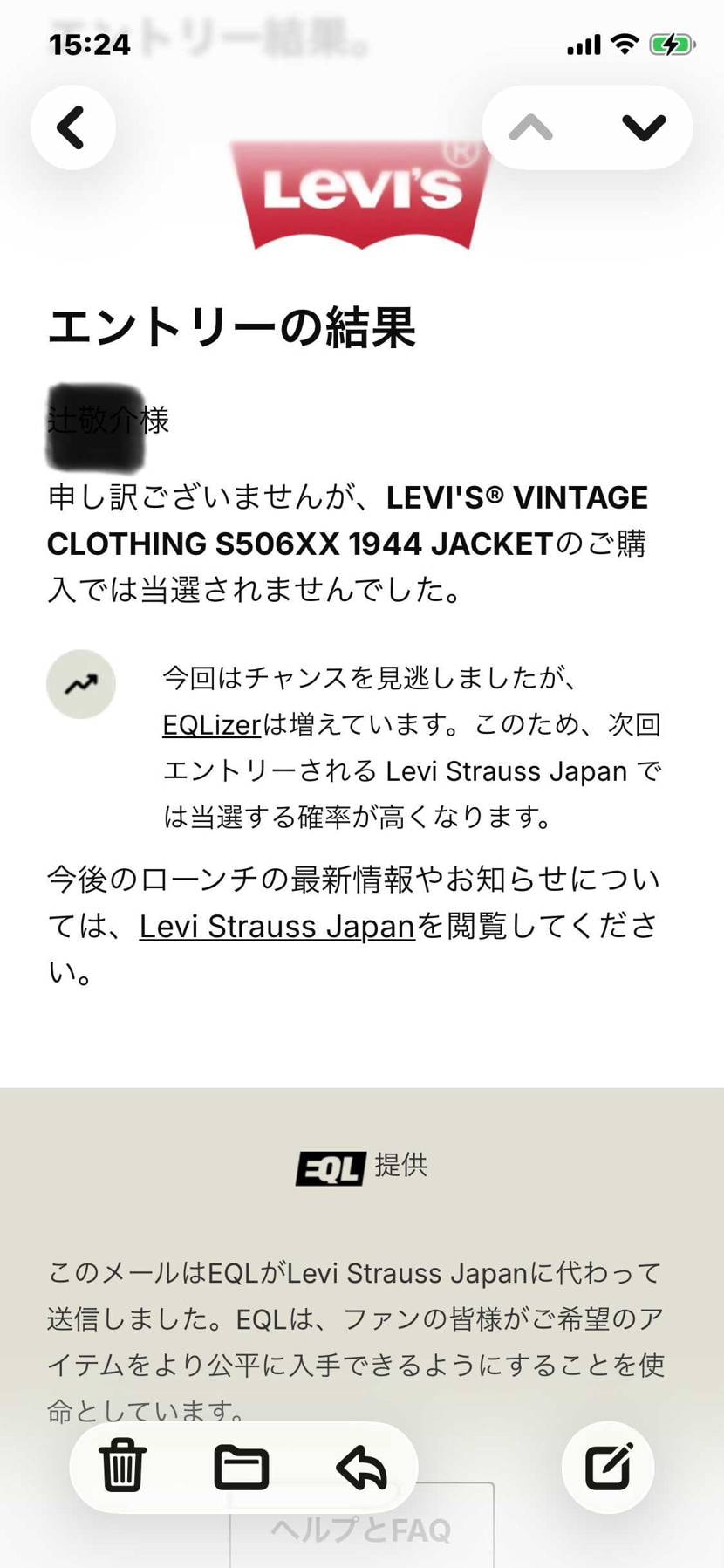Screen dimensions: 724x1568
Task: Go to next email with down chevron
Action: [644, 127]
